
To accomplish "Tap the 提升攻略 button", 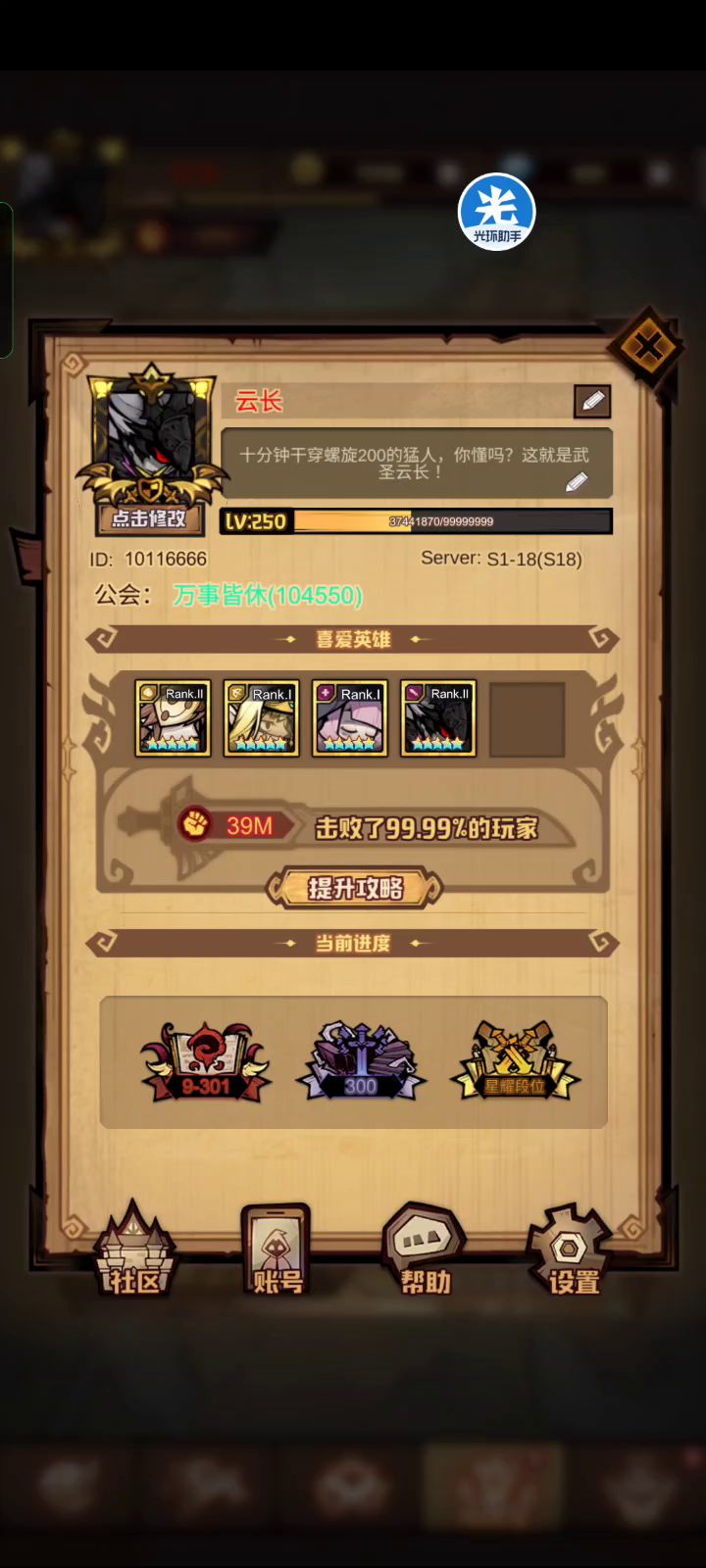I will pyautogui.click(x=354, y=888).
